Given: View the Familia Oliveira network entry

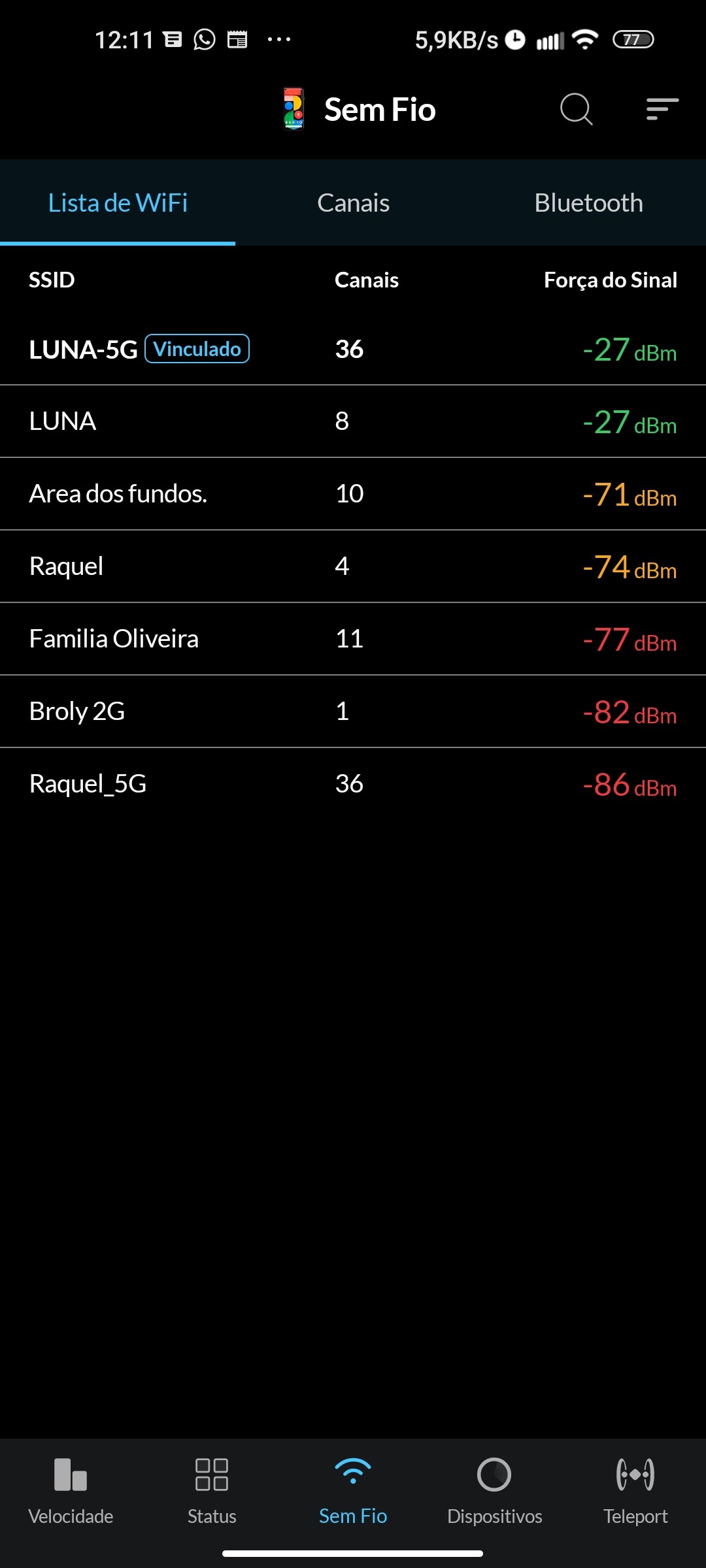Looking at the screenshot, I should pos(353,639).
